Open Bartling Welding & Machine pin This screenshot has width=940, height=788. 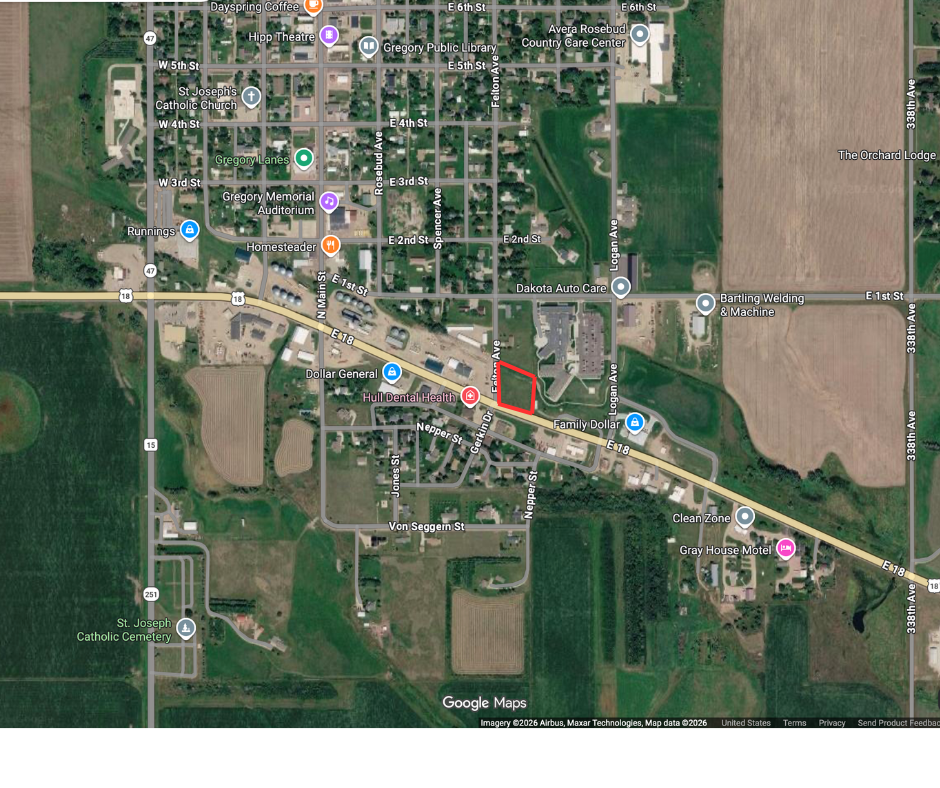click(705, 303)
